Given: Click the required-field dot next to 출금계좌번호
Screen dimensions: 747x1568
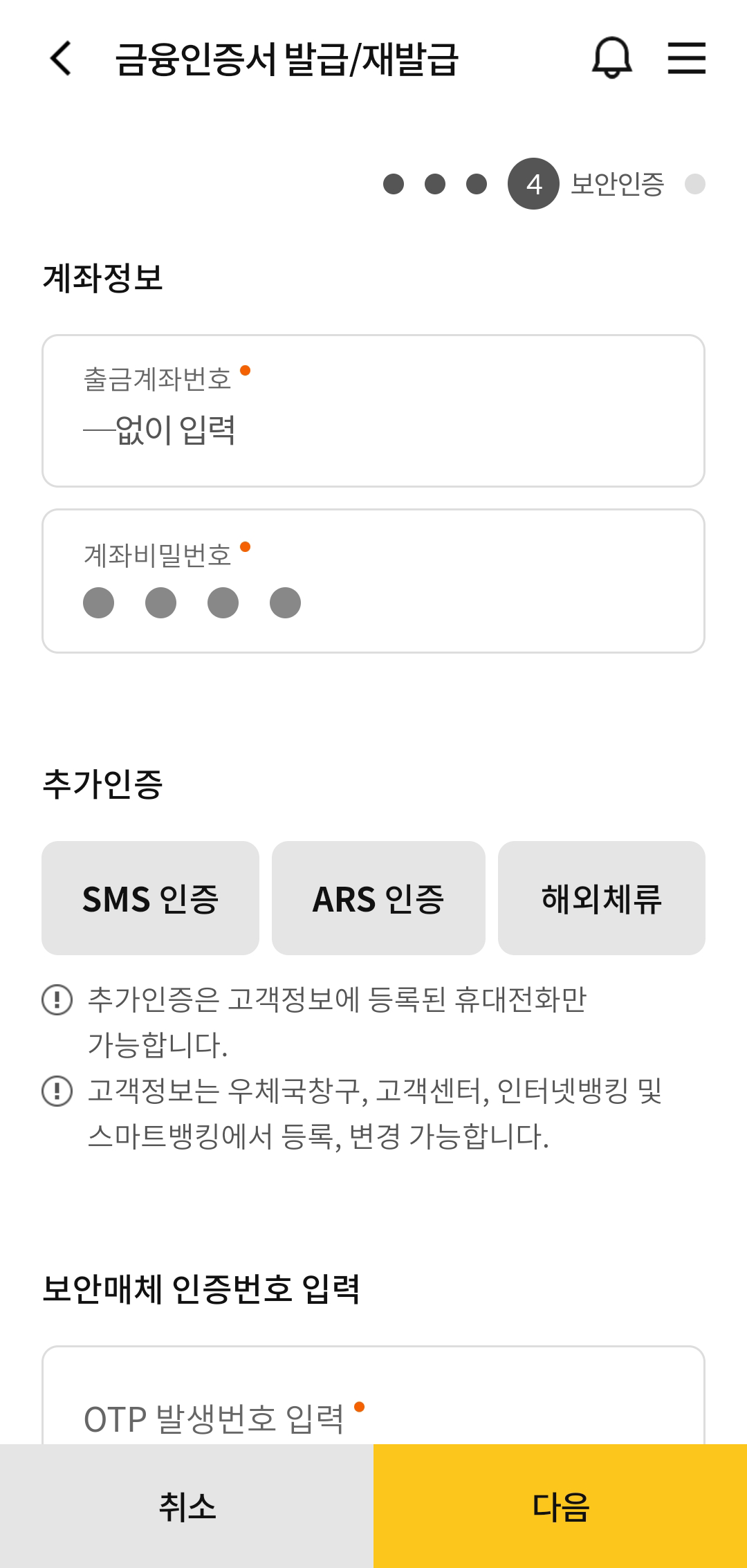Looking at the screenshot, I should (x=246, y=371).
